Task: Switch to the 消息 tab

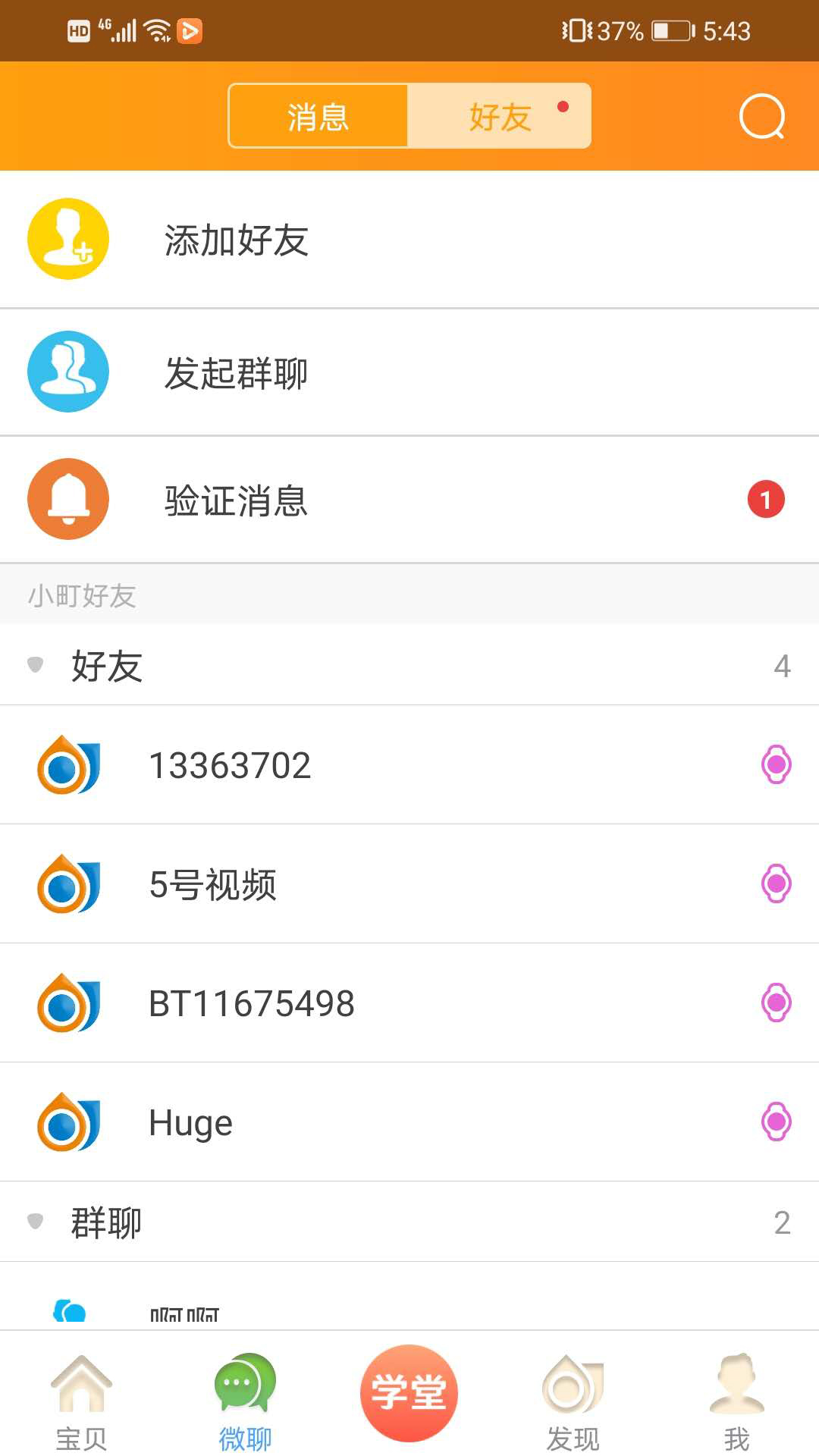Action: coord(318,117)
